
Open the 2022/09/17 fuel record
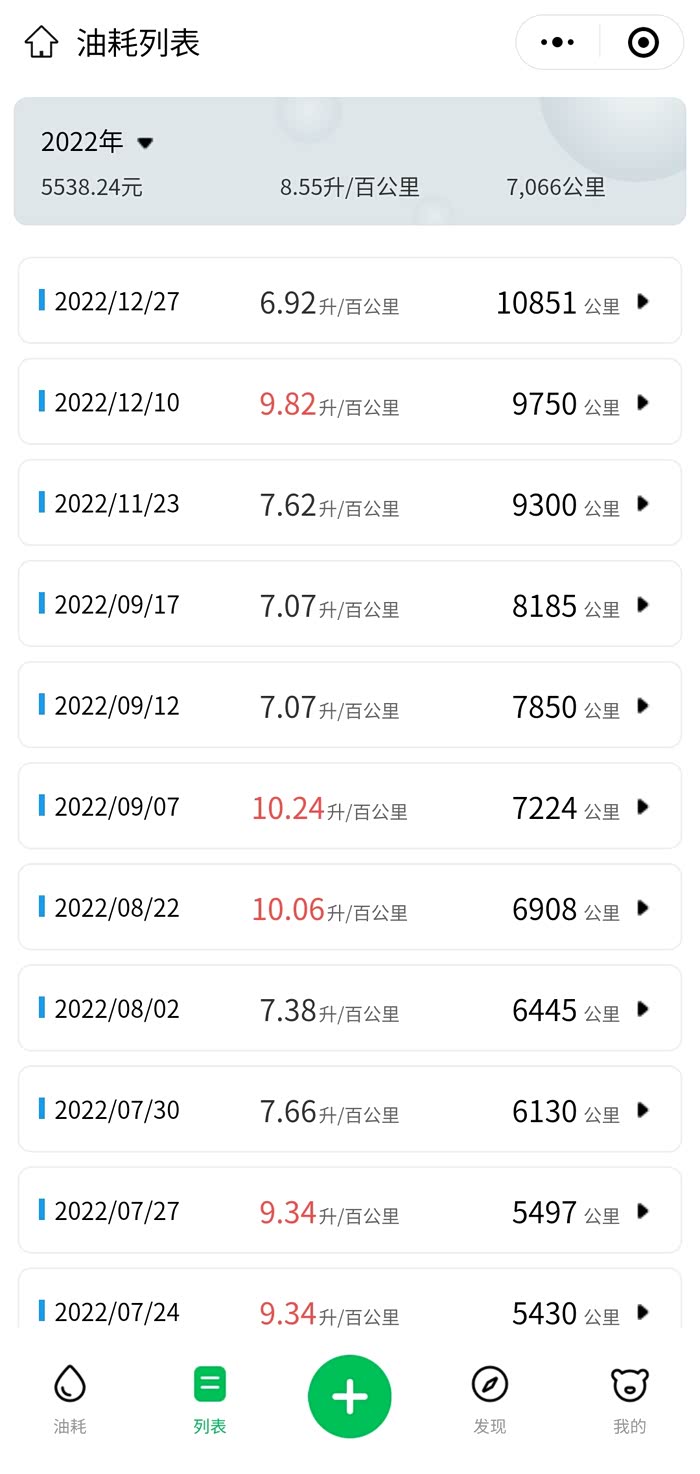pos(349,604)
